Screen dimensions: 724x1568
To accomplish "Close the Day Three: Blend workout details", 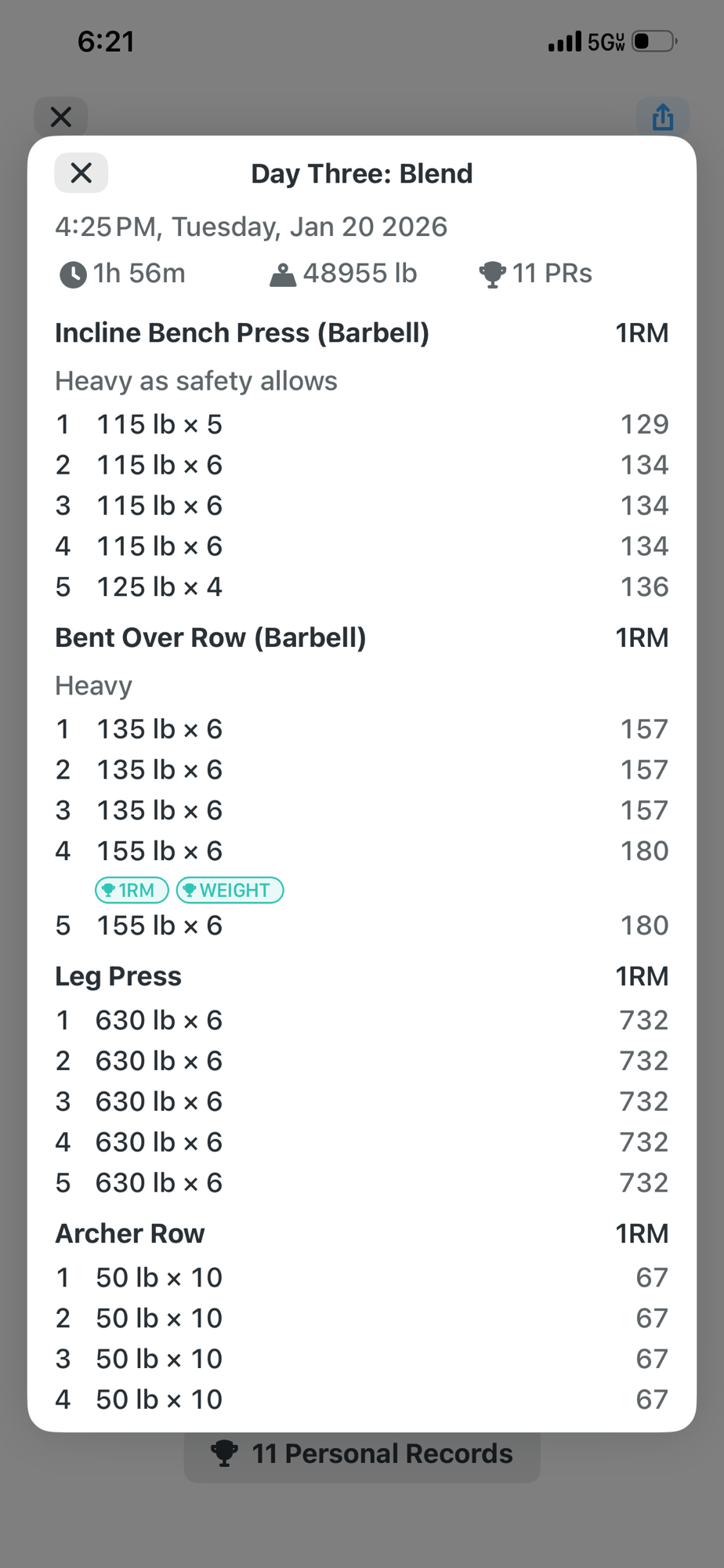I will [81, 172].
